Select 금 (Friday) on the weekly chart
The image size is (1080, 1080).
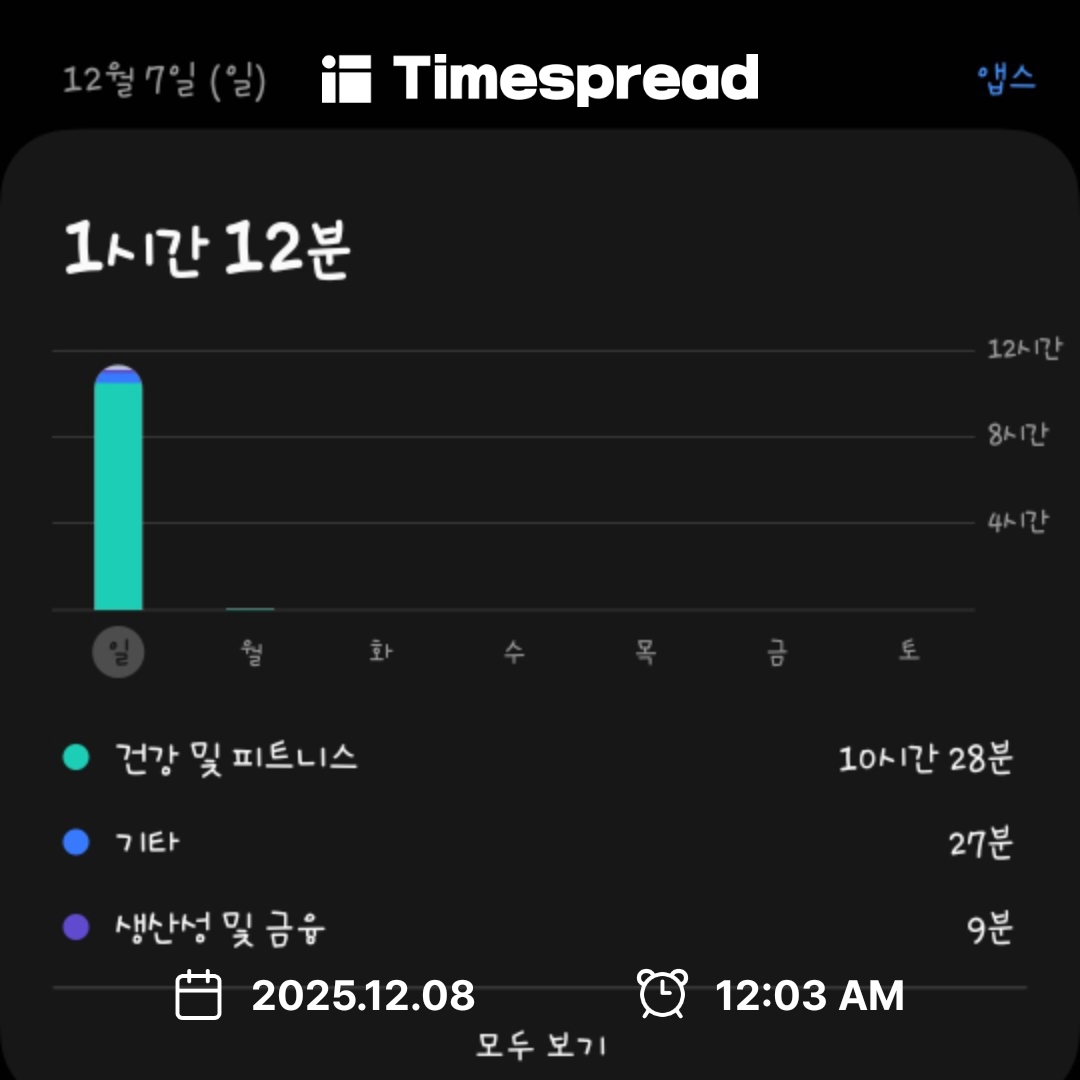pyautogui.click(x=777, y=653)
